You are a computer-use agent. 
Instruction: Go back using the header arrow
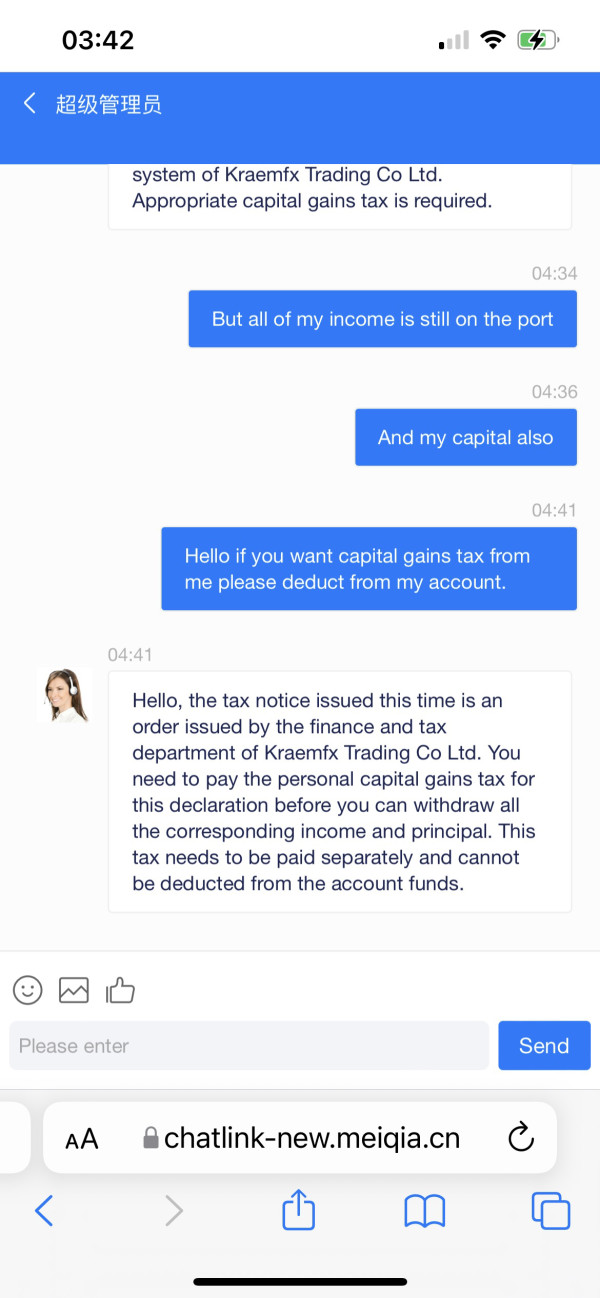click(29, 103)
